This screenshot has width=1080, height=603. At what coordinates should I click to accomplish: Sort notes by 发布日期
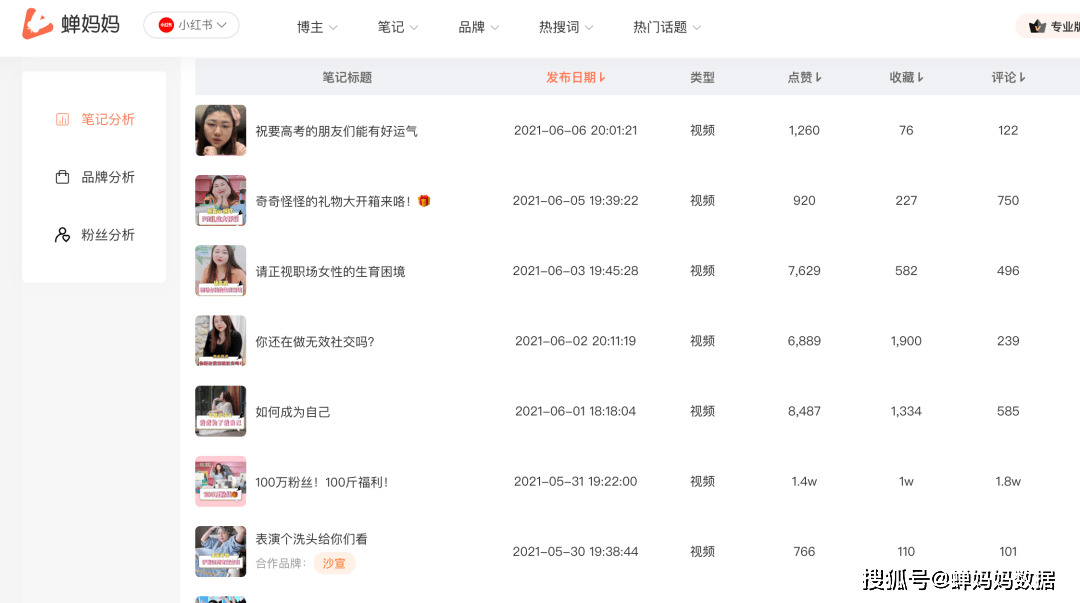[x=576, y=77]
